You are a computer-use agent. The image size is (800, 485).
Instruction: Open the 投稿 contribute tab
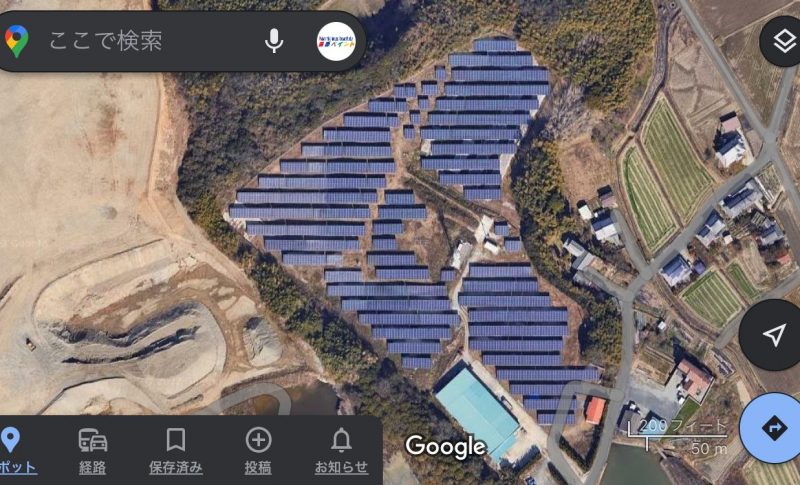258,450
